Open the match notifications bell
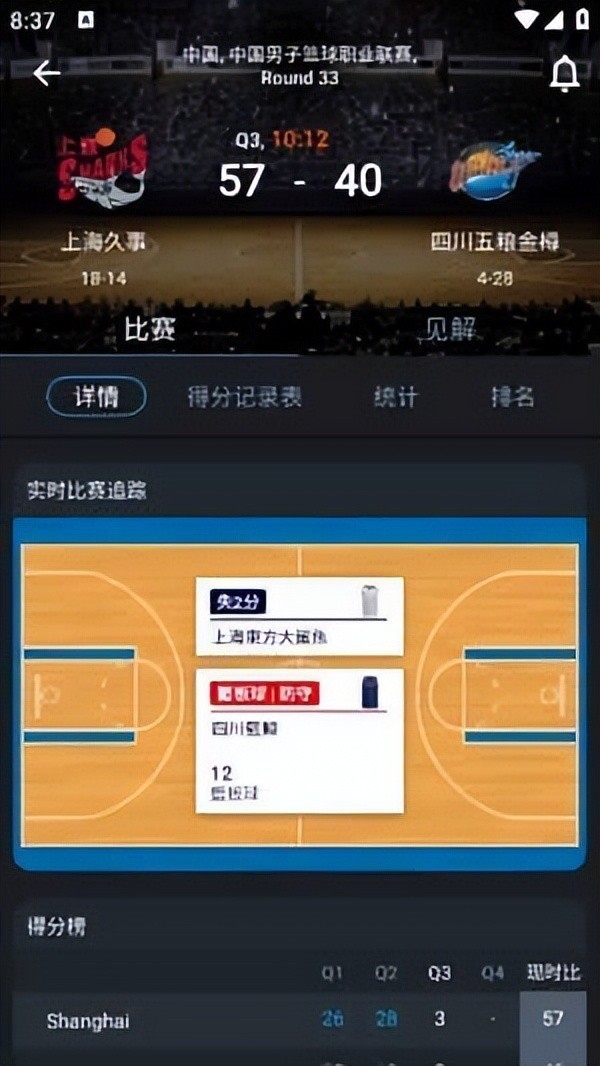The image size is (600, 1066). click(x=565, y=74)
